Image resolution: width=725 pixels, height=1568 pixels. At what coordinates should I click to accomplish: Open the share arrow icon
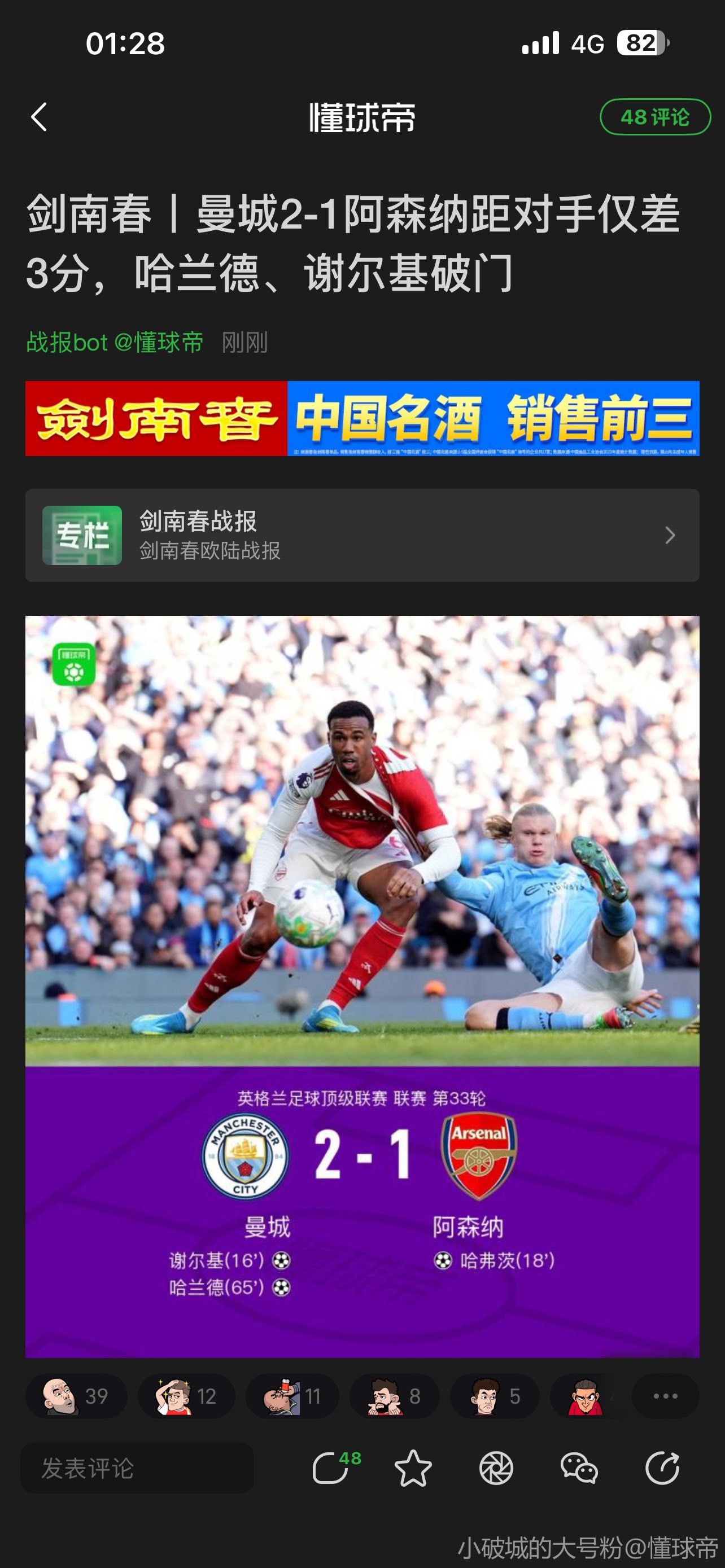tap(662, 1468)
